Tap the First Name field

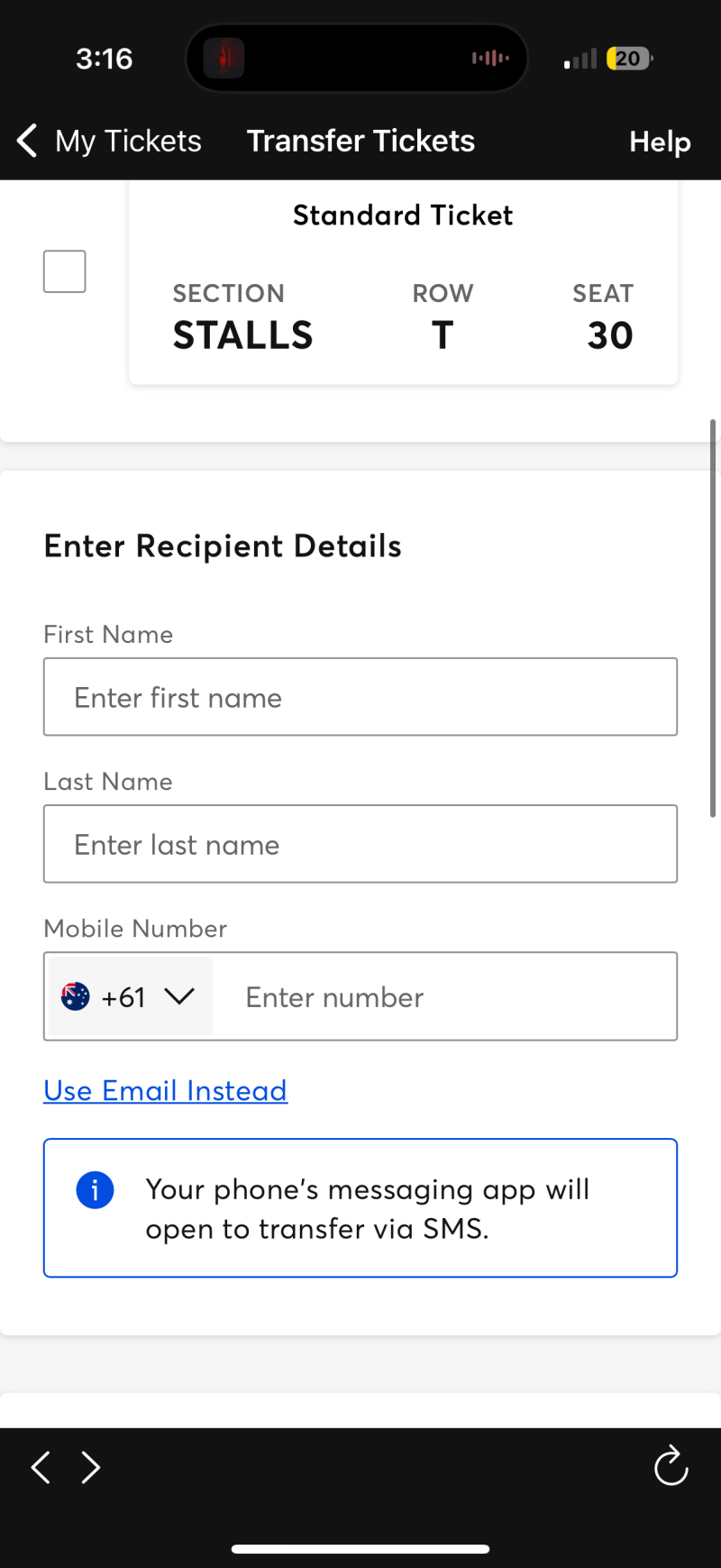coord(360,697)
